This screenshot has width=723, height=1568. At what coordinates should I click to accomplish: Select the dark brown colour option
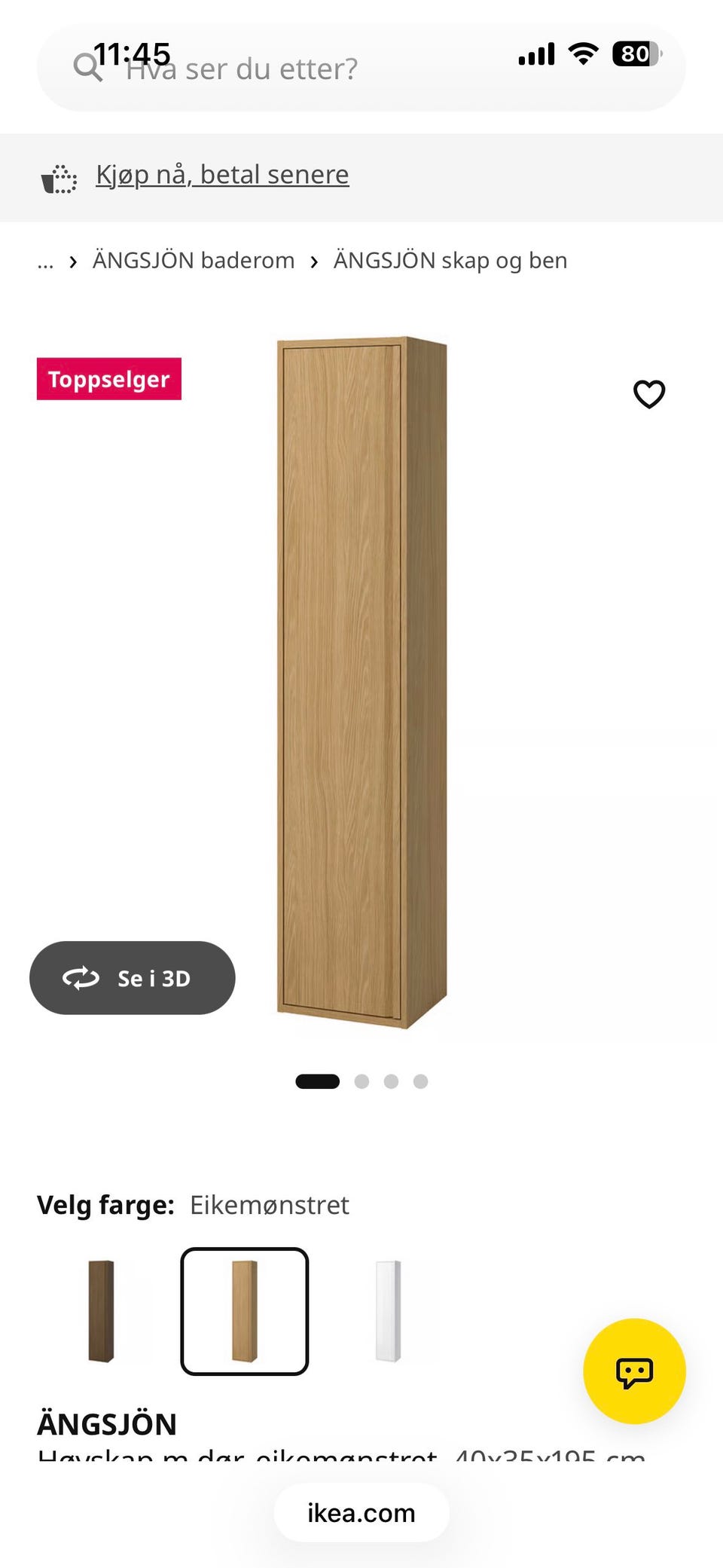(101, 1311)
